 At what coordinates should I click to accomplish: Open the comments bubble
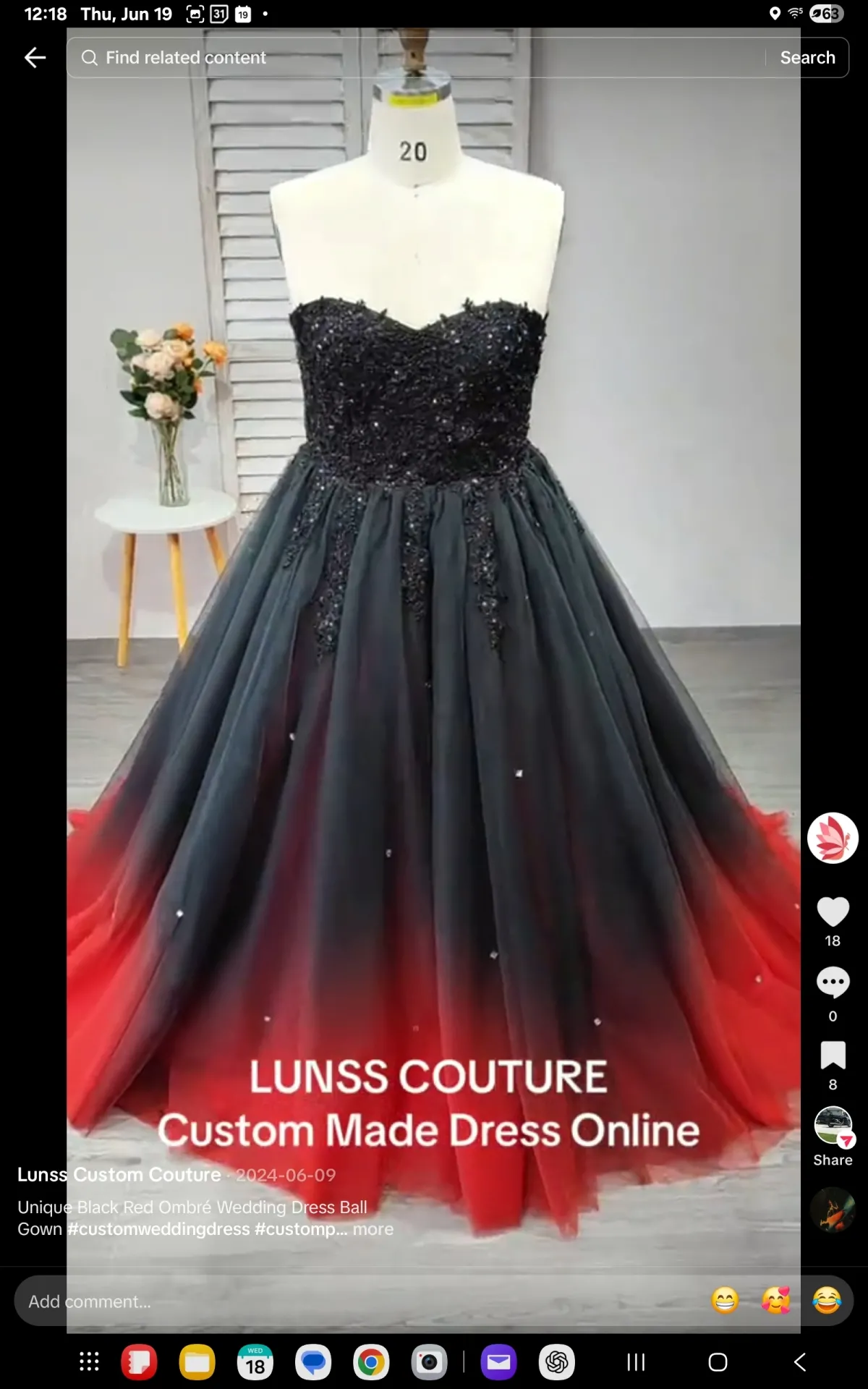coord(833,982)
